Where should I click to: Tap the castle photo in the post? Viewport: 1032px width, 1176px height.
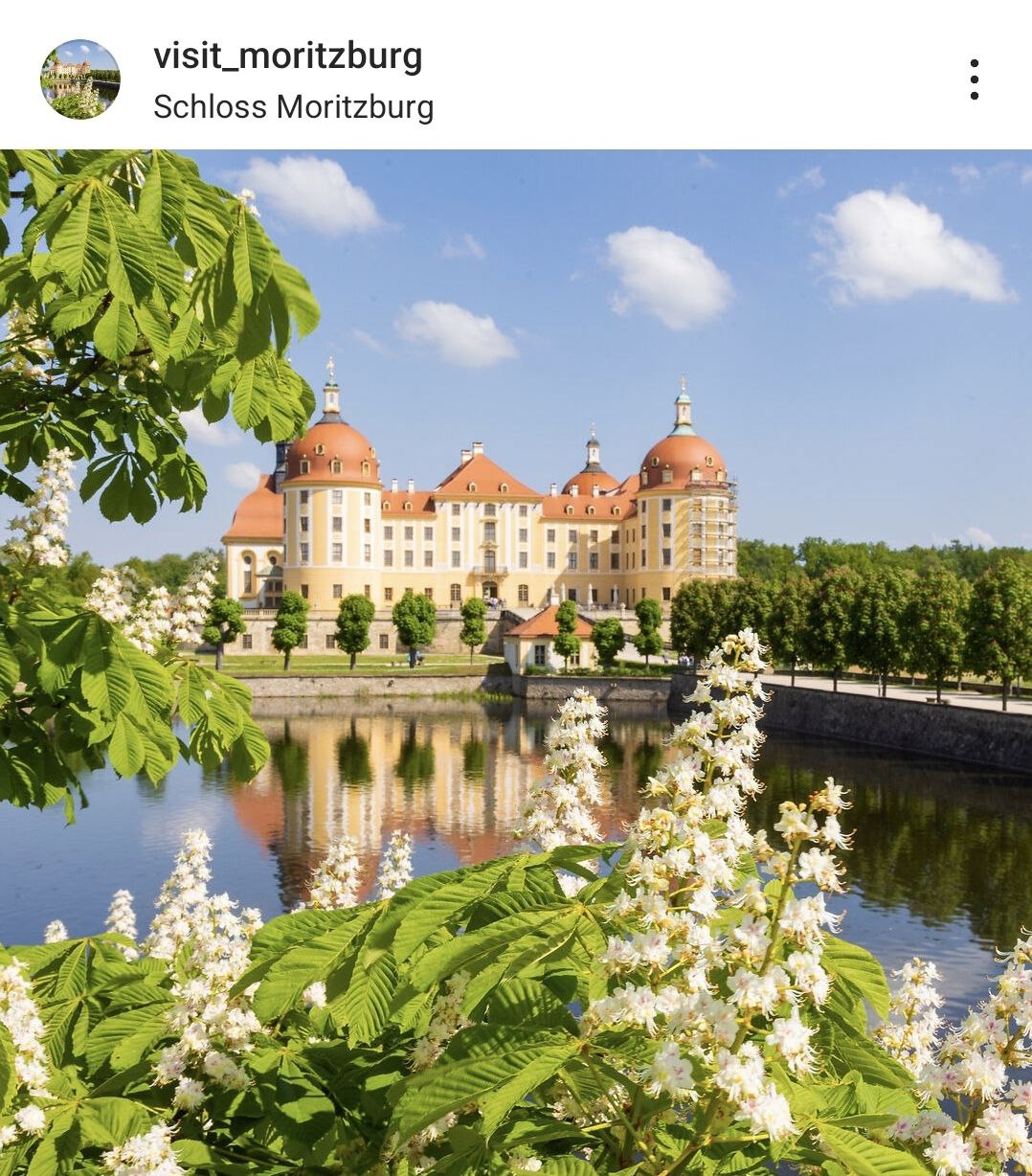pyautogui.click(x=516, y=661)
